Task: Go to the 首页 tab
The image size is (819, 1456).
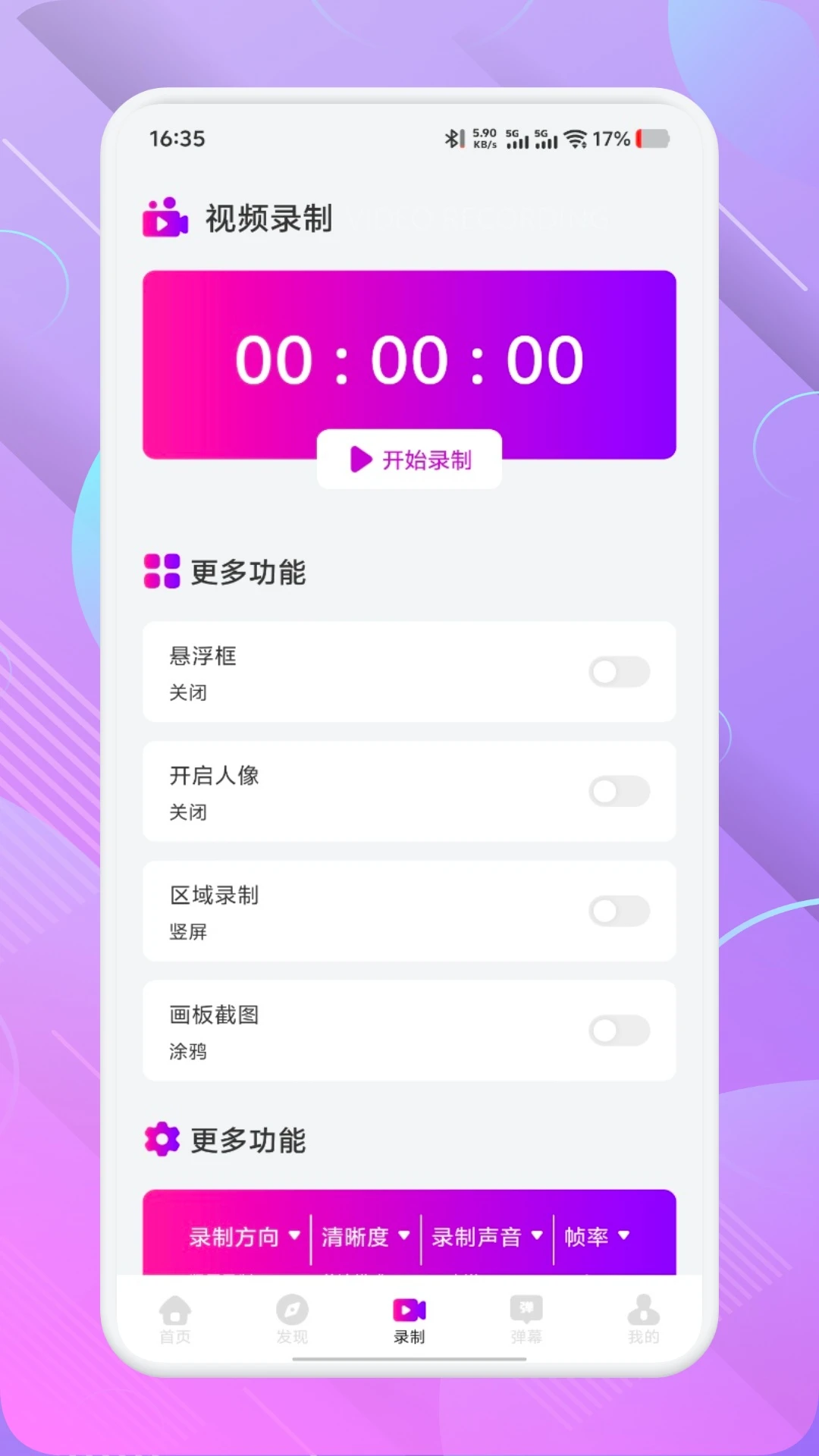Action: (x=176, y=1319)
